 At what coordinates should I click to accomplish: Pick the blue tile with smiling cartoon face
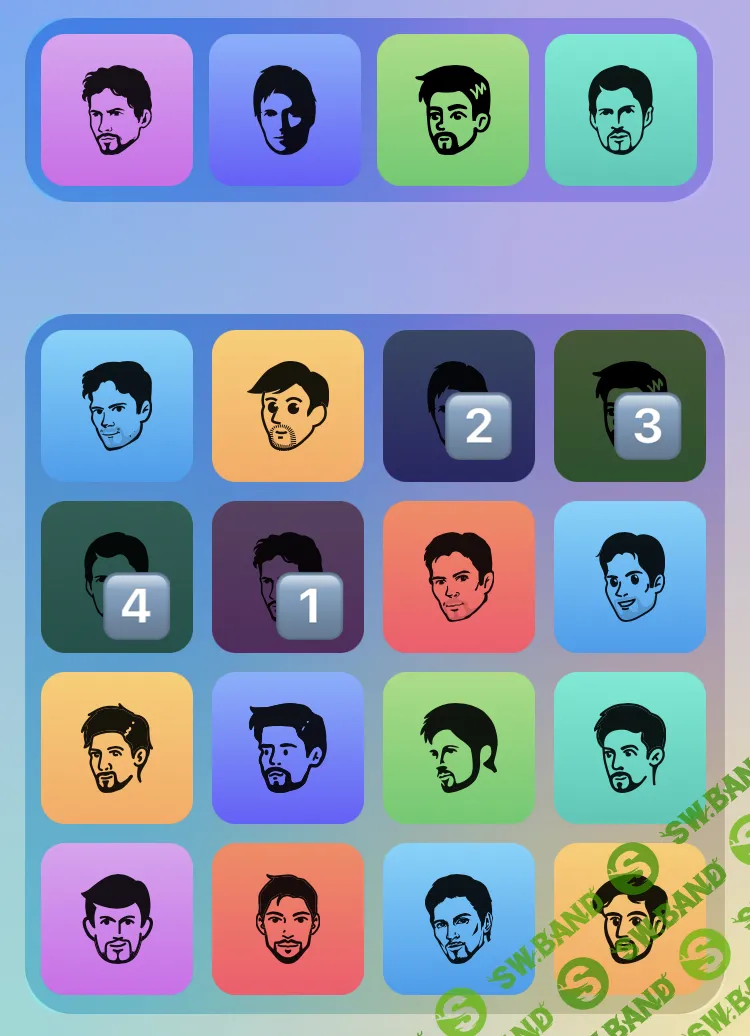tap(630, 577)
